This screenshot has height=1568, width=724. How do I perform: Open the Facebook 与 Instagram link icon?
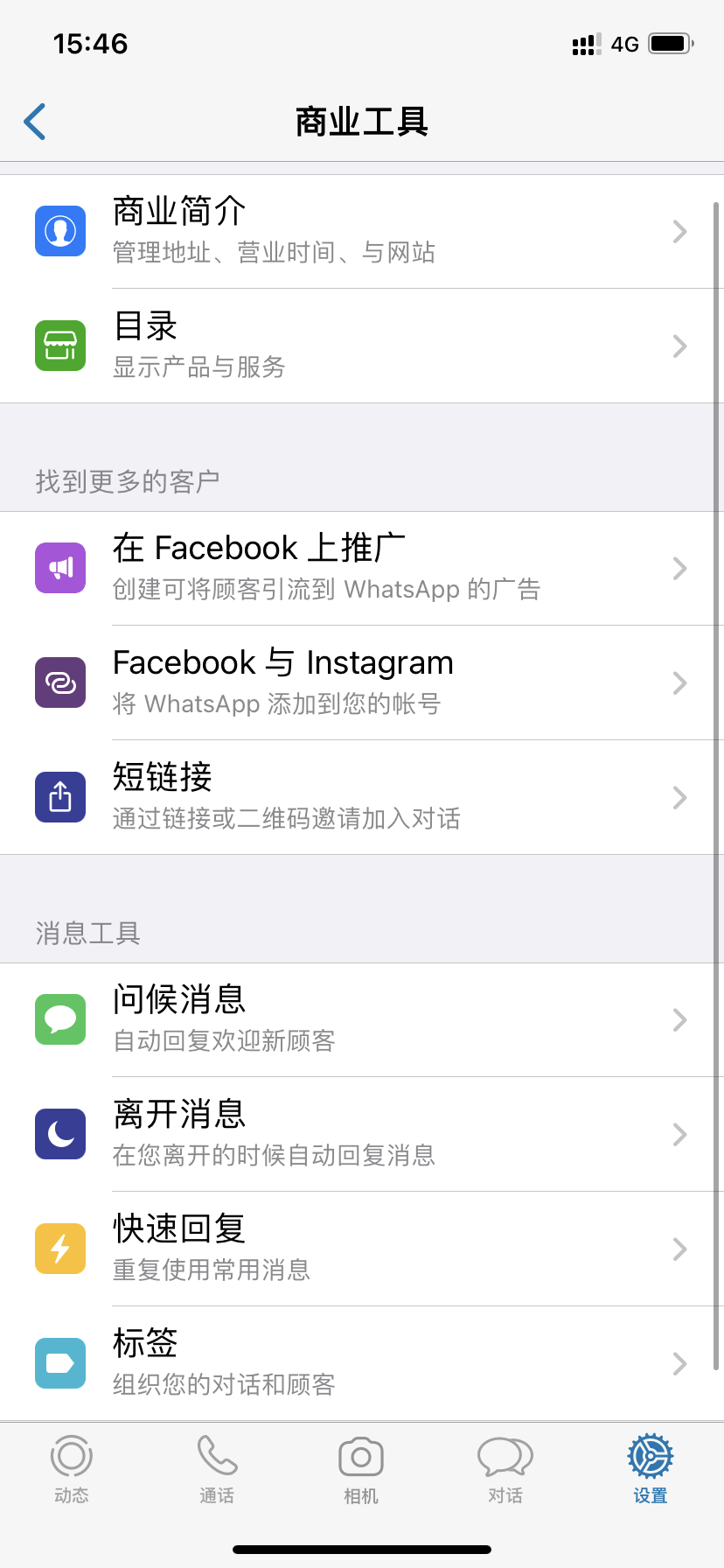(x=59, y=682)
